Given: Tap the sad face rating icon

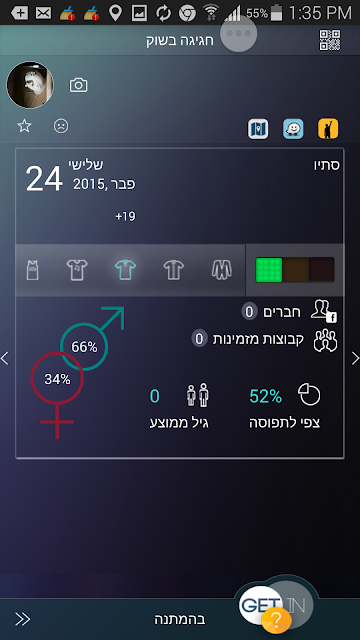Looking at the screenshot, I should coord(61,126).
